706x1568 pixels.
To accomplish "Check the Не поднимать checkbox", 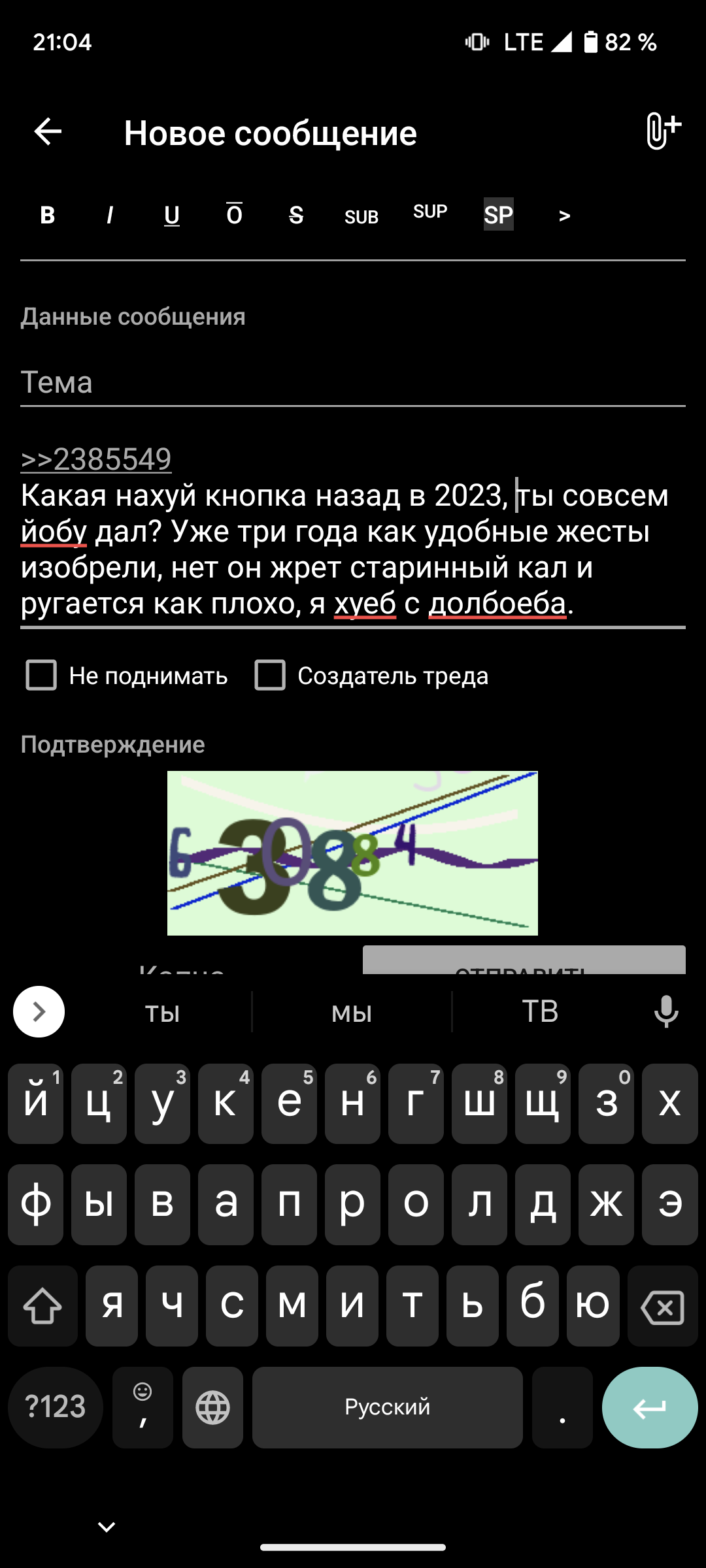I will (x=41, y=675).
